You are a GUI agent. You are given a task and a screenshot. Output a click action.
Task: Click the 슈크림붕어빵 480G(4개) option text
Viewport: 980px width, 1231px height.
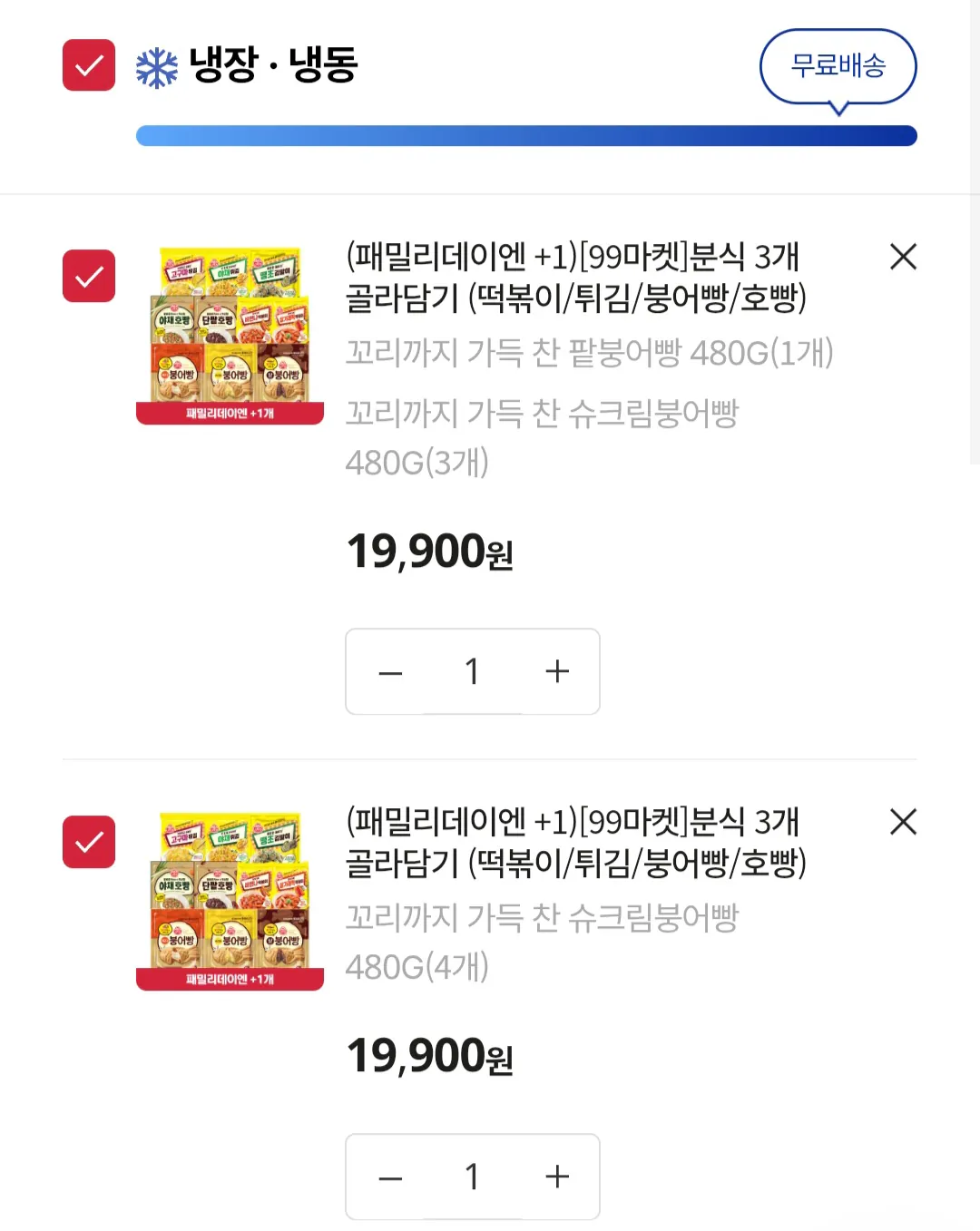(x=543, y=942)
